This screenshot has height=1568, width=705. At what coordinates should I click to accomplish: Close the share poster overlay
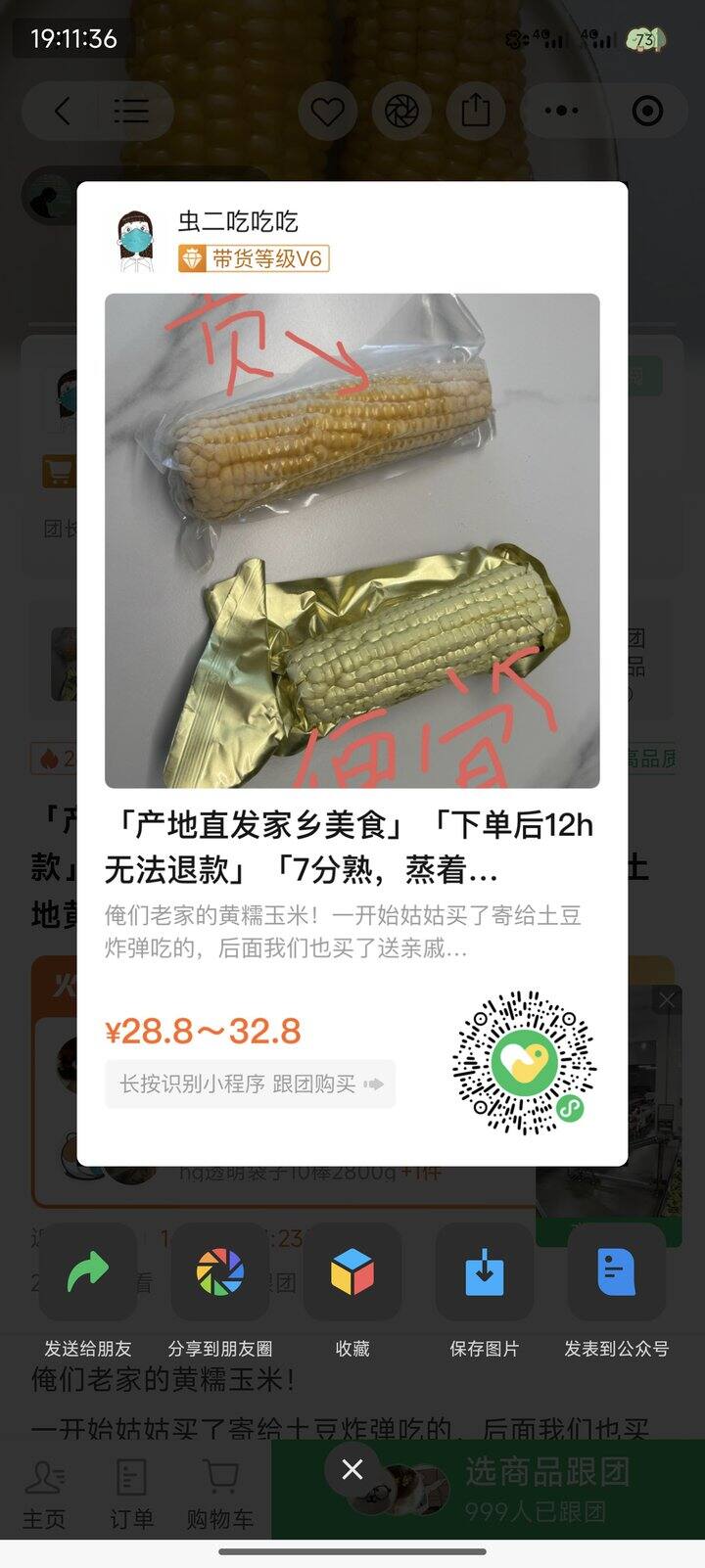pos(352,1468)
